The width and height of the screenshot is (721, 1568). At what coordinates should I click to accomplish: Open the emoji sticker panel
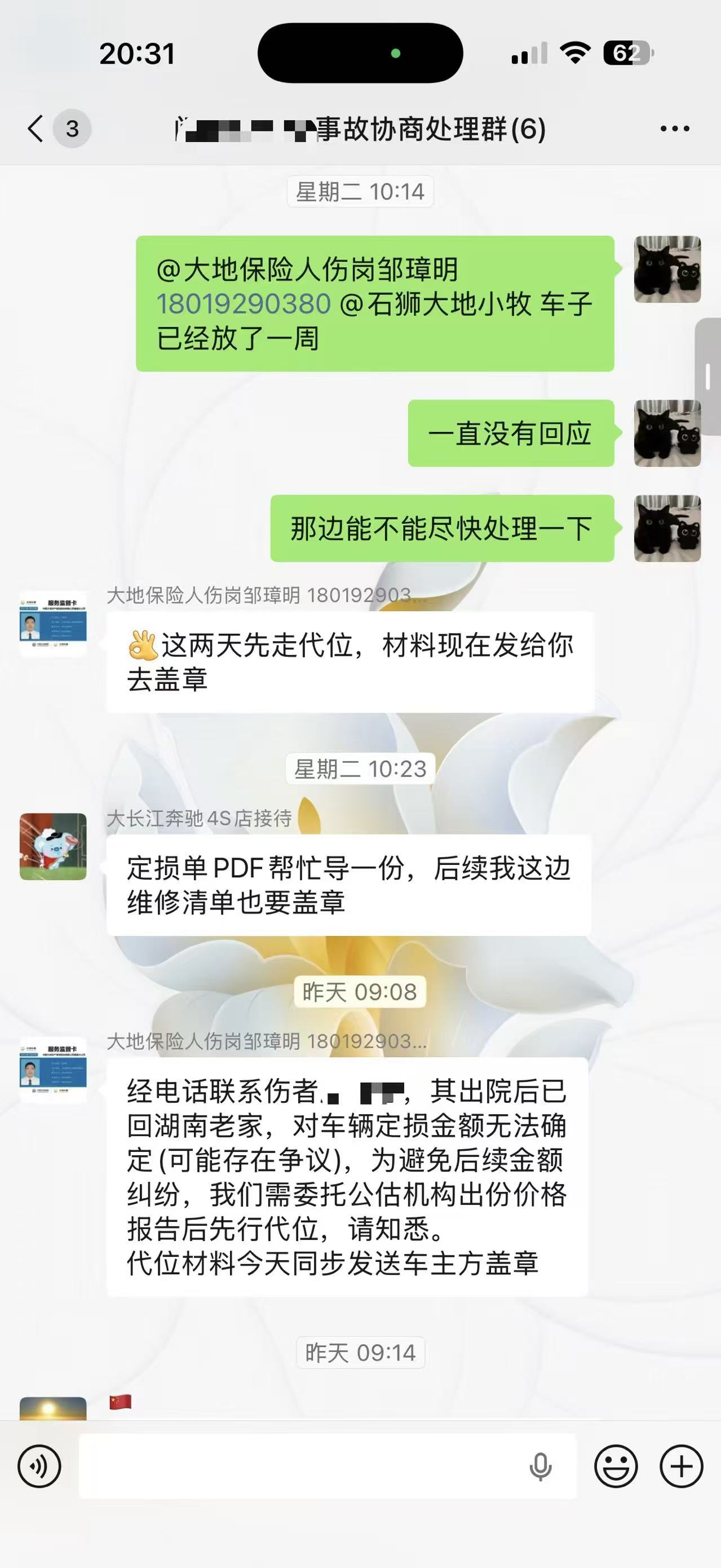616,1467
